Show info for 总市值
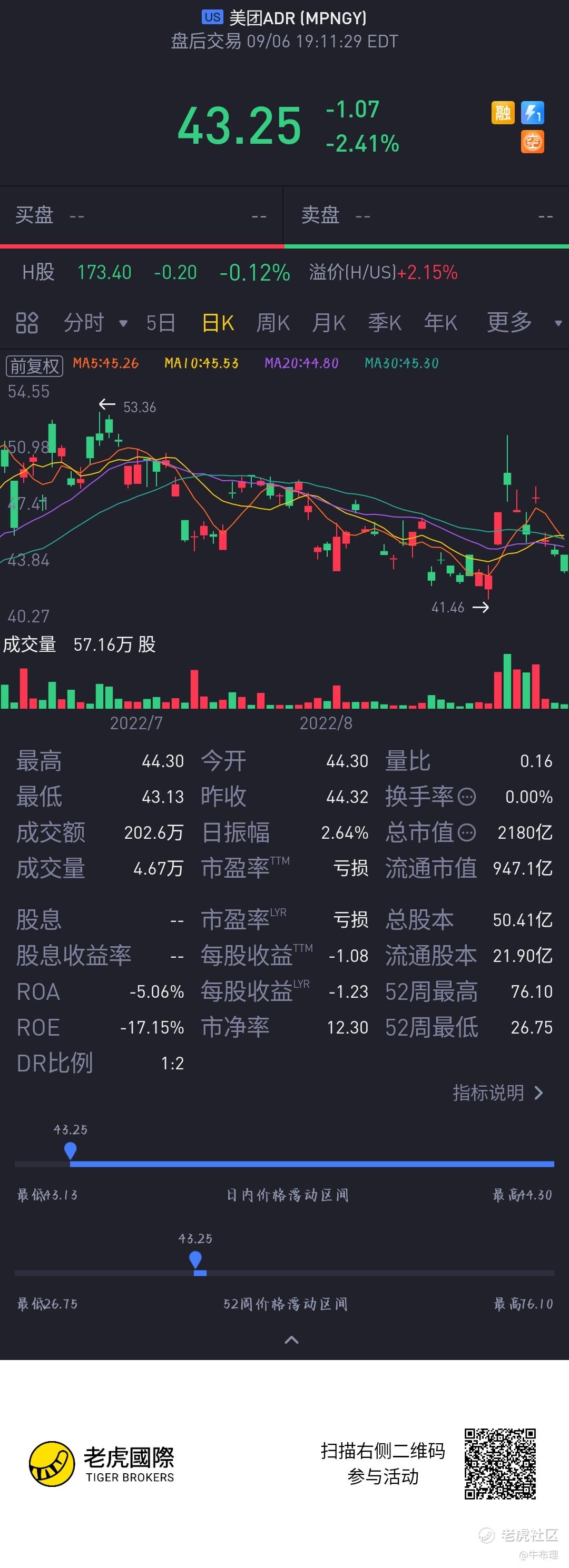Image resolution: width=569 pixels, height=1568 pixels. [467, 832]
